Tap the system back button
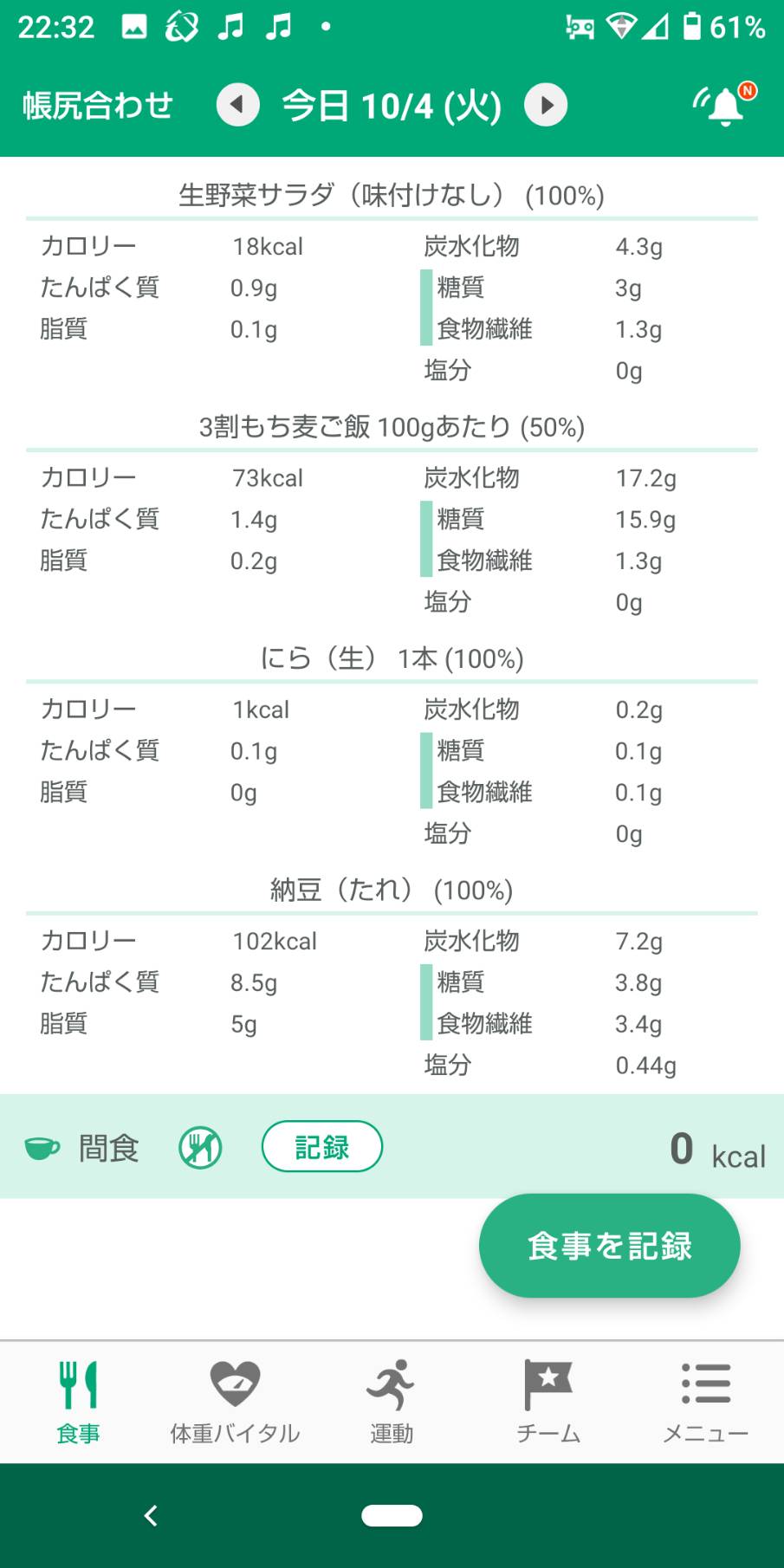 (151, 1515)
